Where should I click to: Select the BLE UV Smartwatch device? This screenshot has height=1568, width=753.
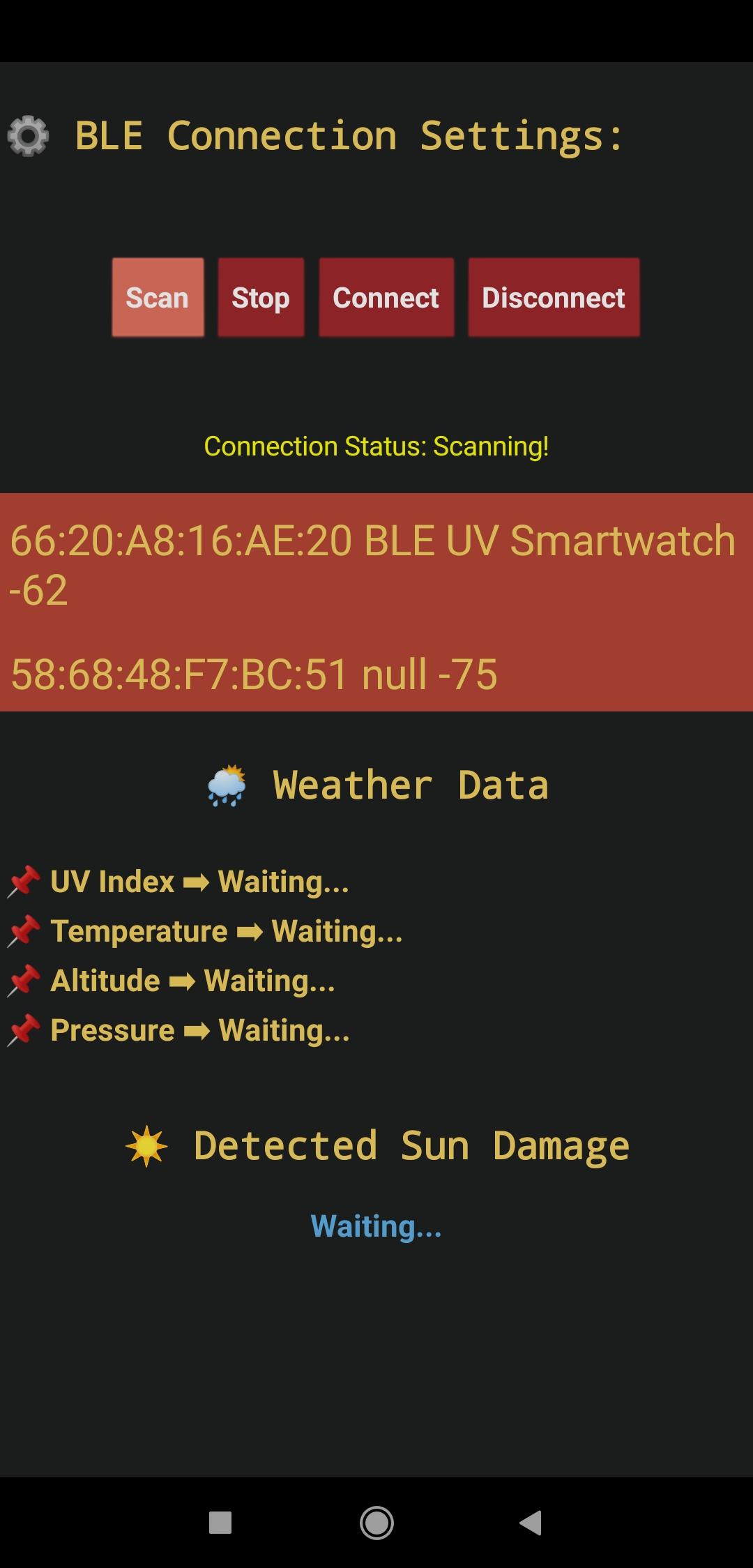(x=373, y=564)
